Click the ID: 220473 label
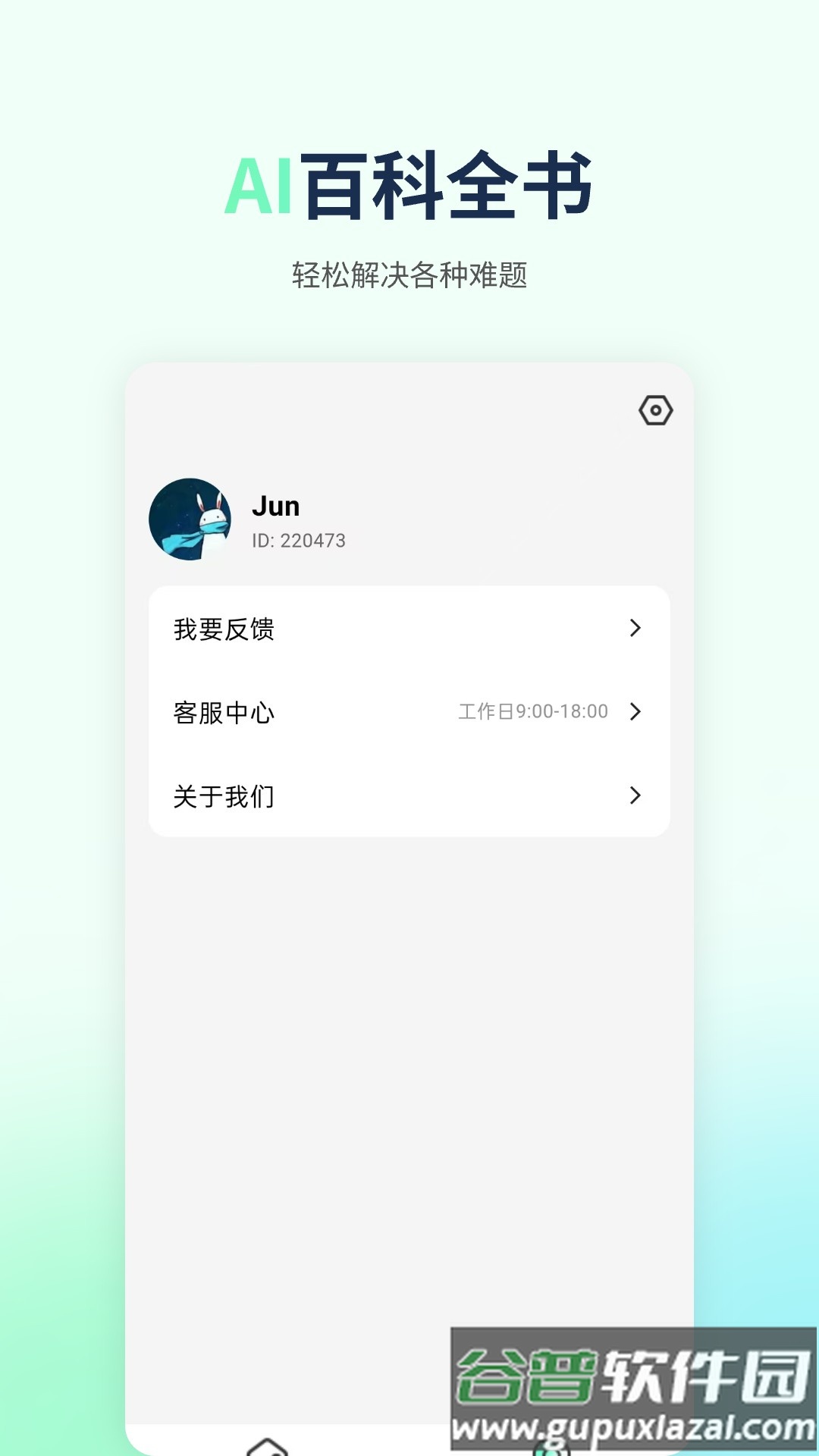 (299, 541)
